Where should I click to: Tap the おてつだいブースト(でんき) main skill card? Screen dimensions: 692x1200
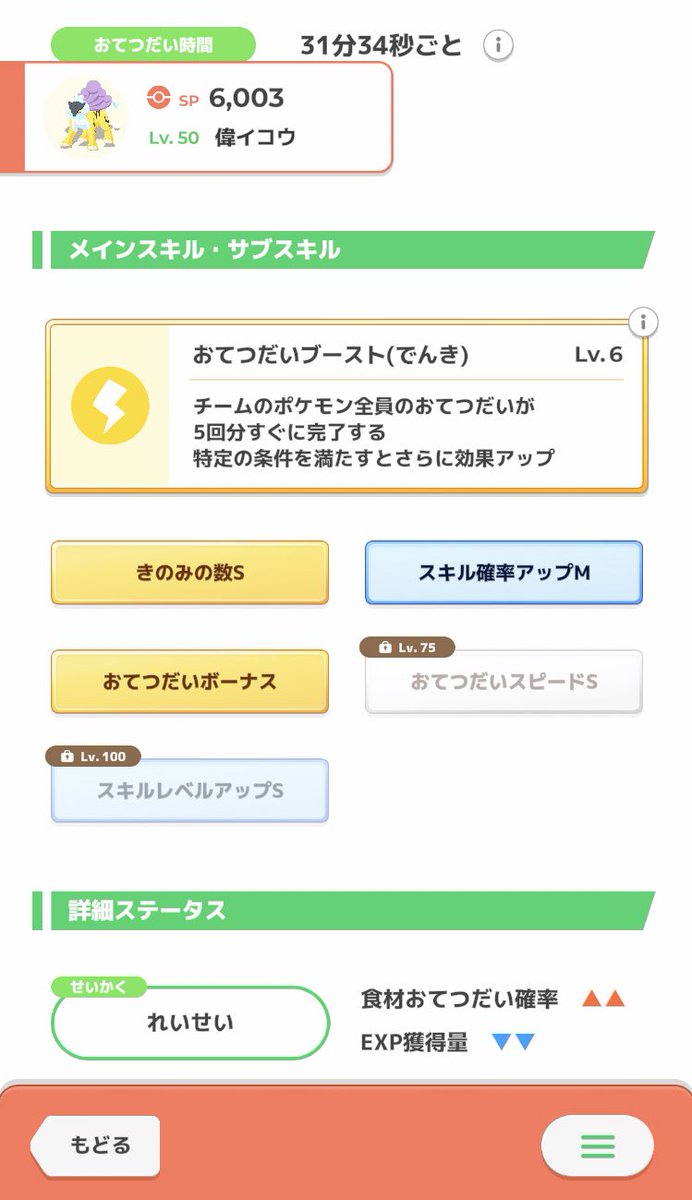point(346,406)
